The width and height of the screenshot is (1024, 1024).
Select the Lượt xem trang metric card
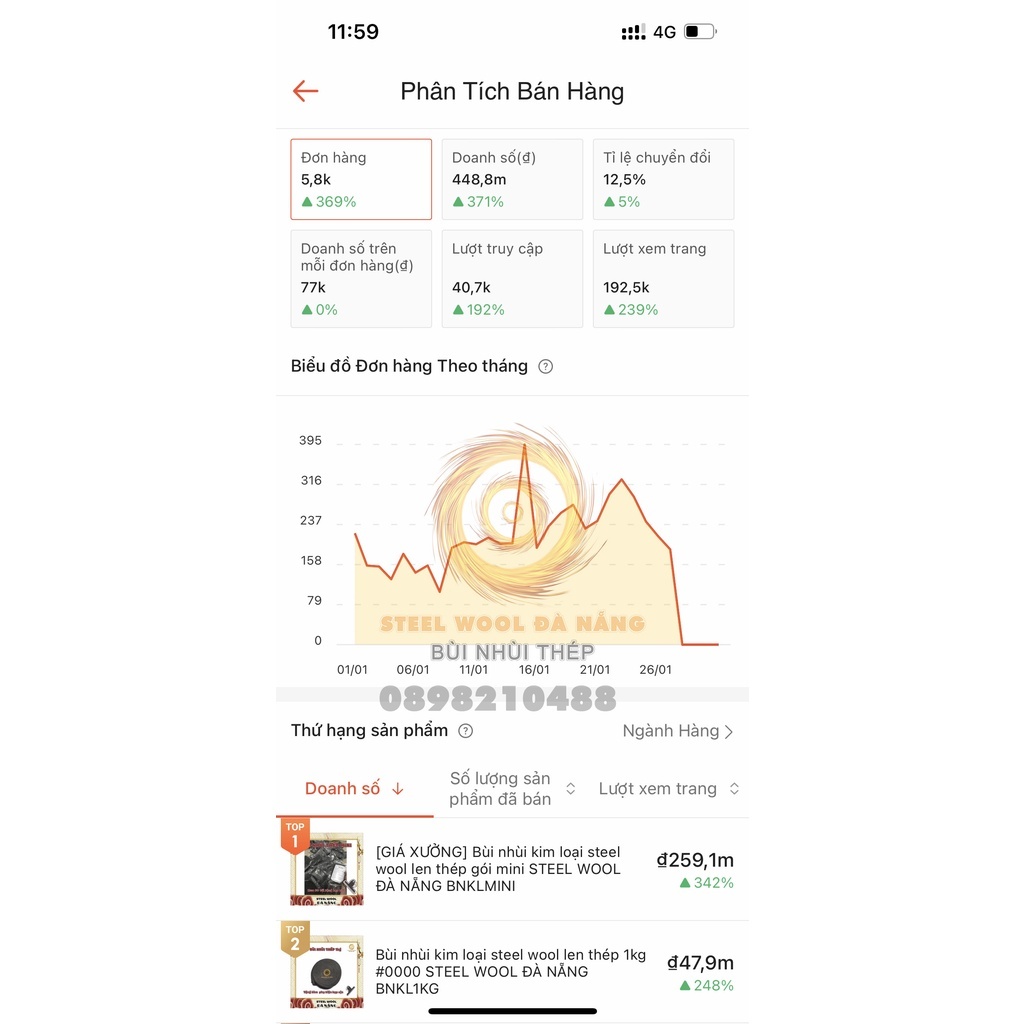pos(663,279)
